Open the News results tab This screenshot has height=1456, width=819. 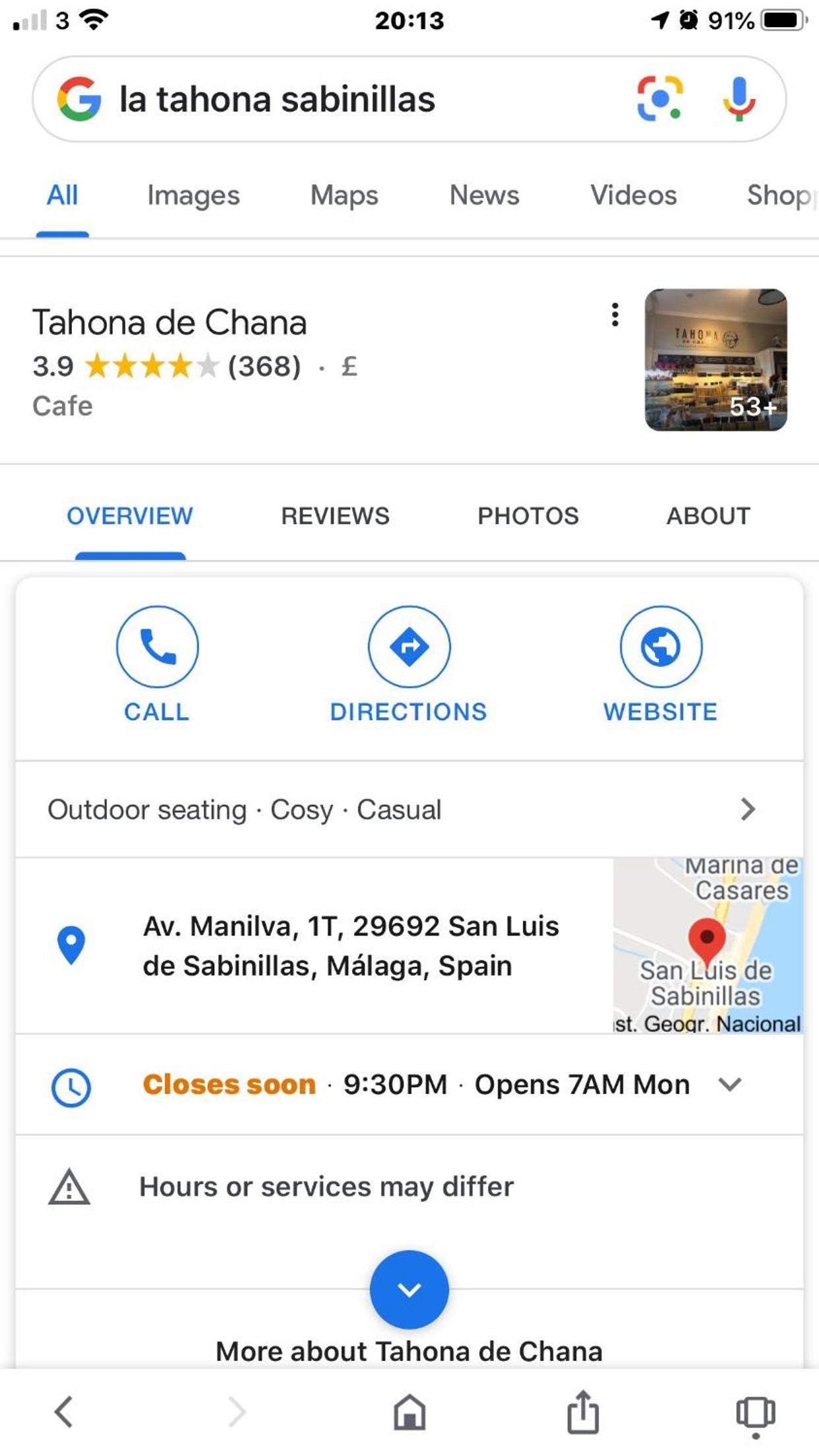point(484,195)
